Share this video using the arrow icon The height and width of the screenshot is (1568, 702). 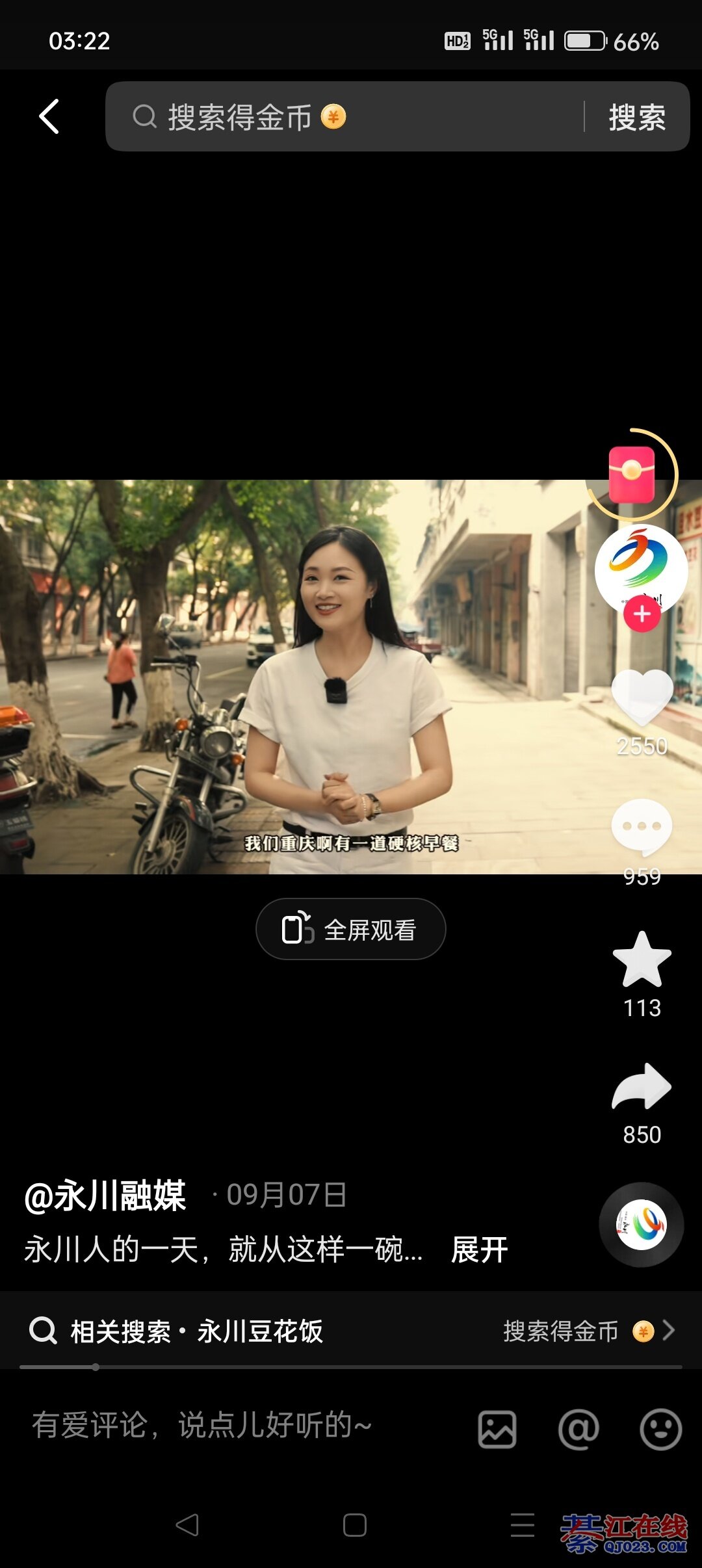pos(642,1086)
